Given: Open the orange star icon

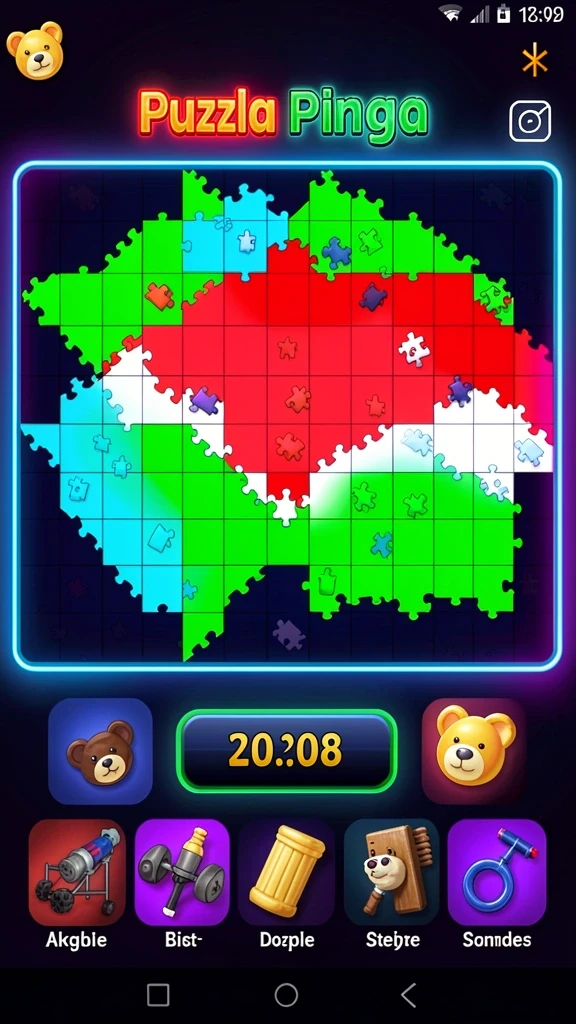Looking at the screenshot, I should (534, 61).
